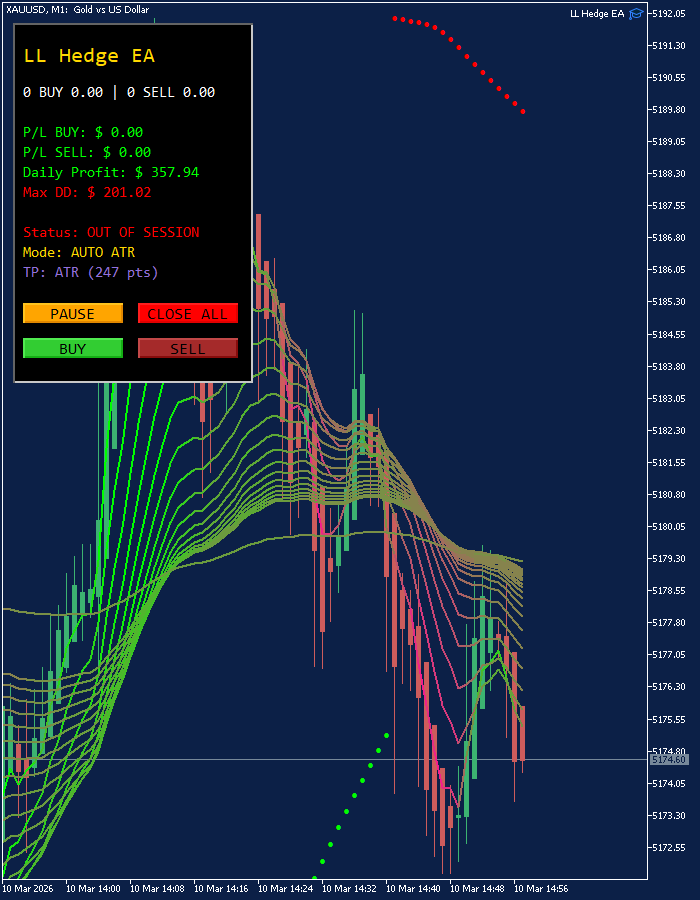The image size is (700, 900).
Task: Close all open positions
Action: click(x=187, y=313)
